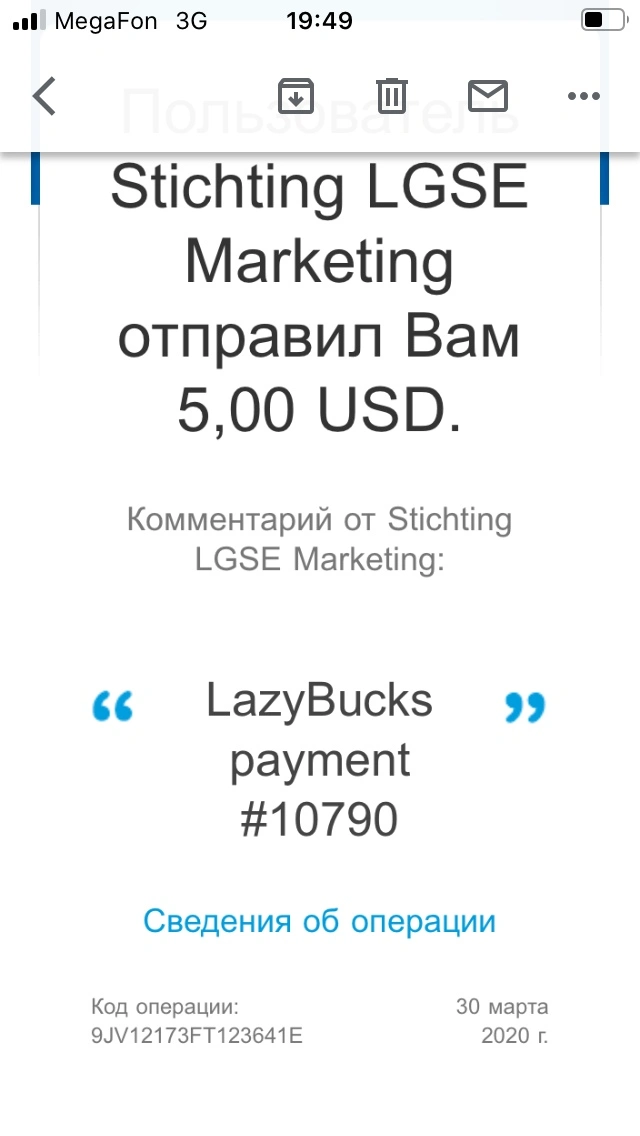The height and width of the screenshot is (1136, 640).
Task: Open the three-dot overflow menu
Action: [583, 96]
